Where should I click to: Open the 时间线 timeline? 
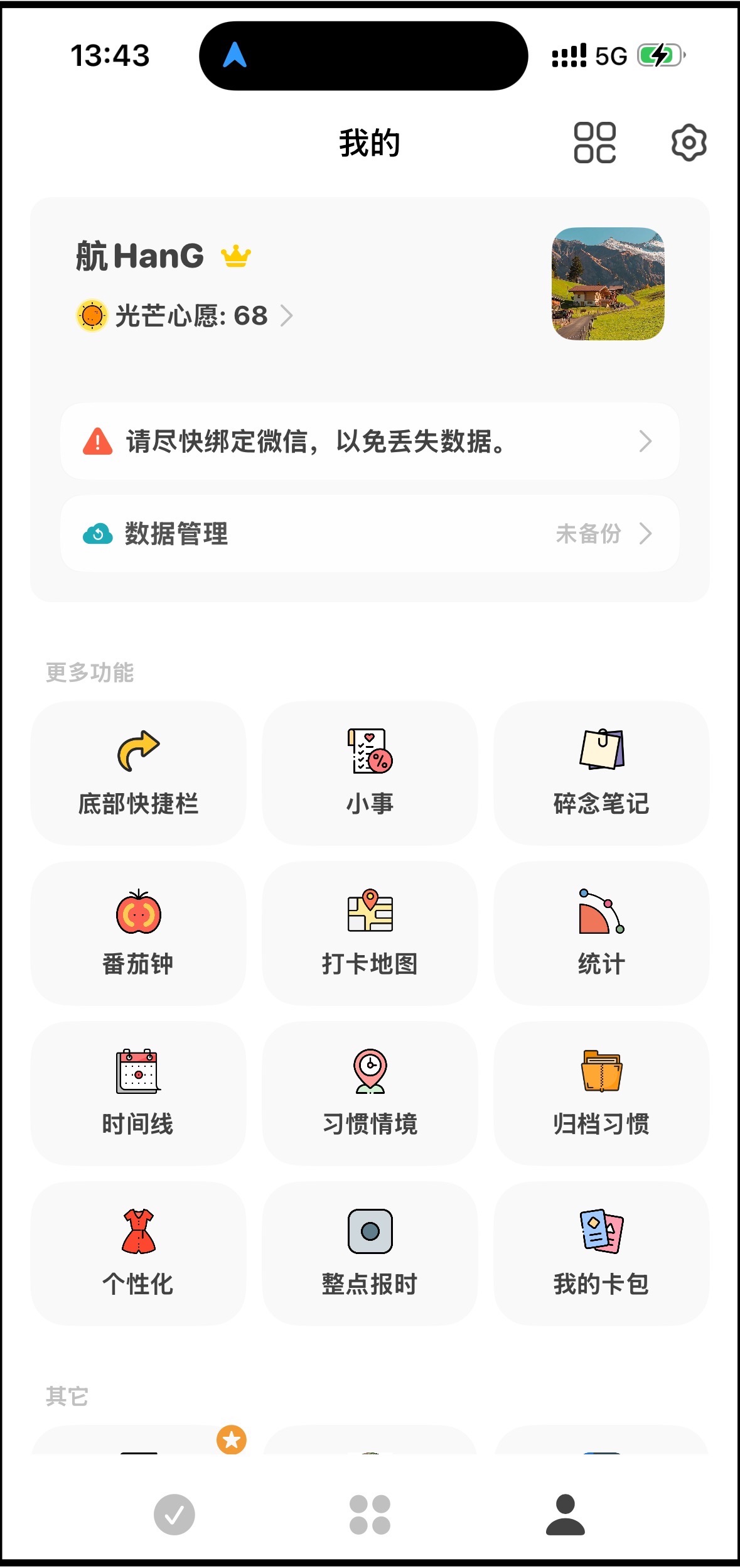tap(138, 1094)
